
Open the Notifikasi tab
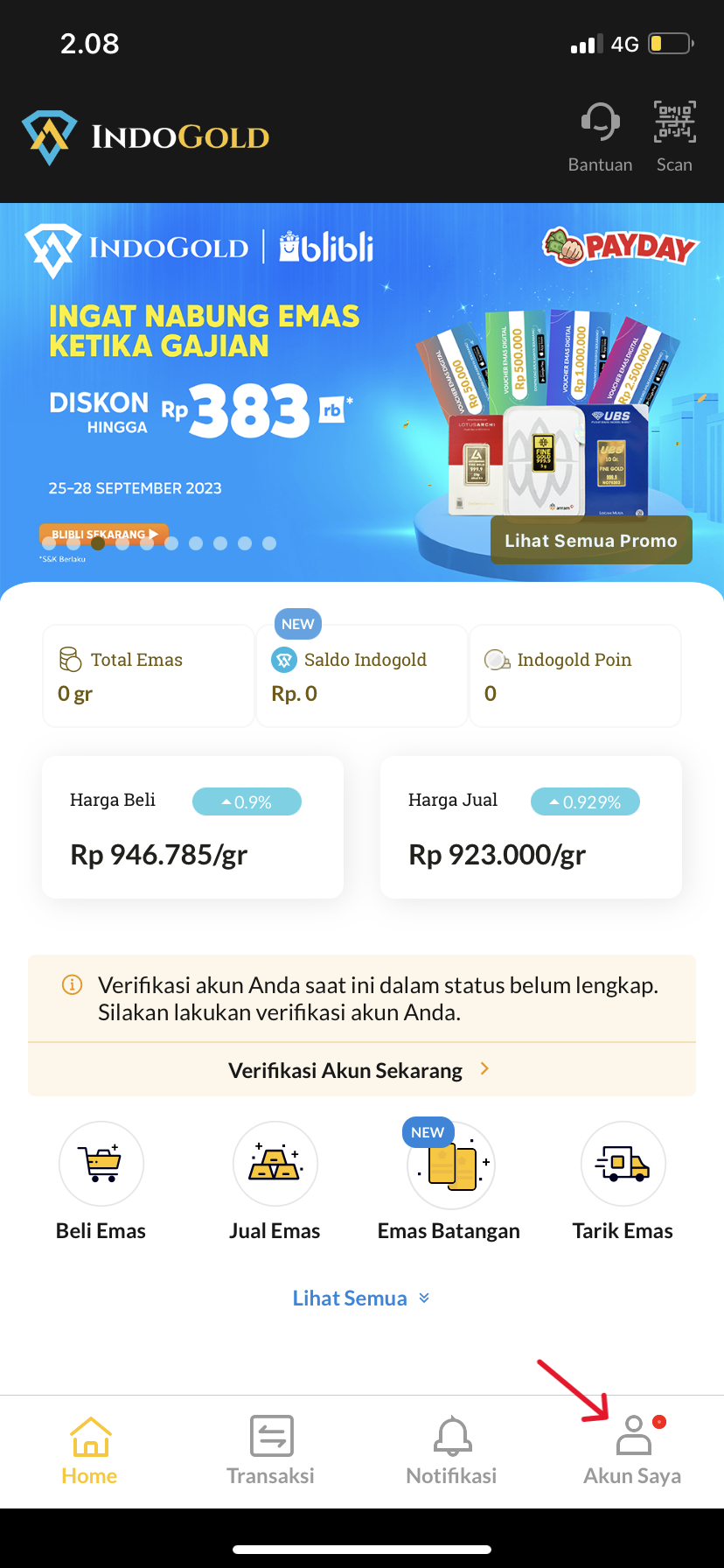452,1451
